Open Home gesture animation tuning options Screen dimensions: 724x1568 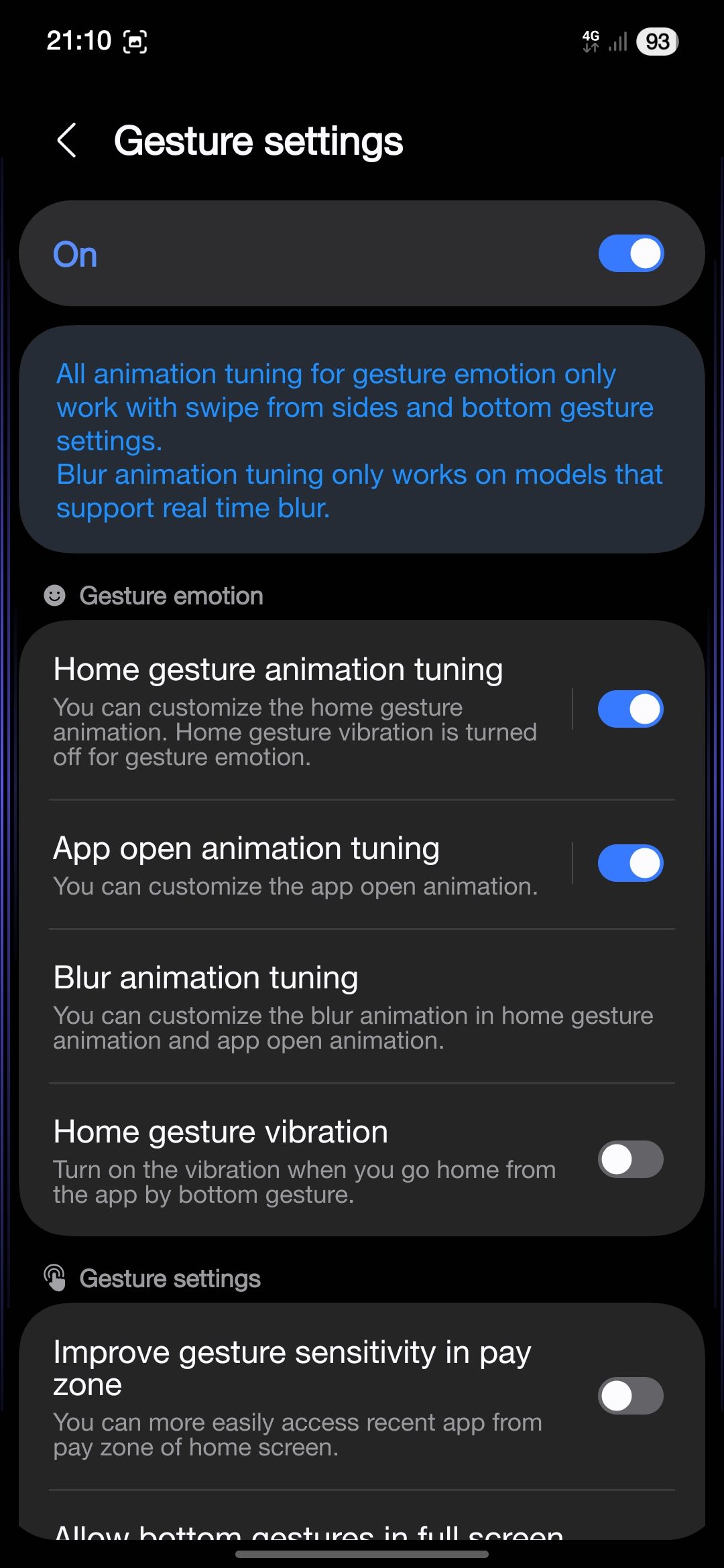point(295,710)
